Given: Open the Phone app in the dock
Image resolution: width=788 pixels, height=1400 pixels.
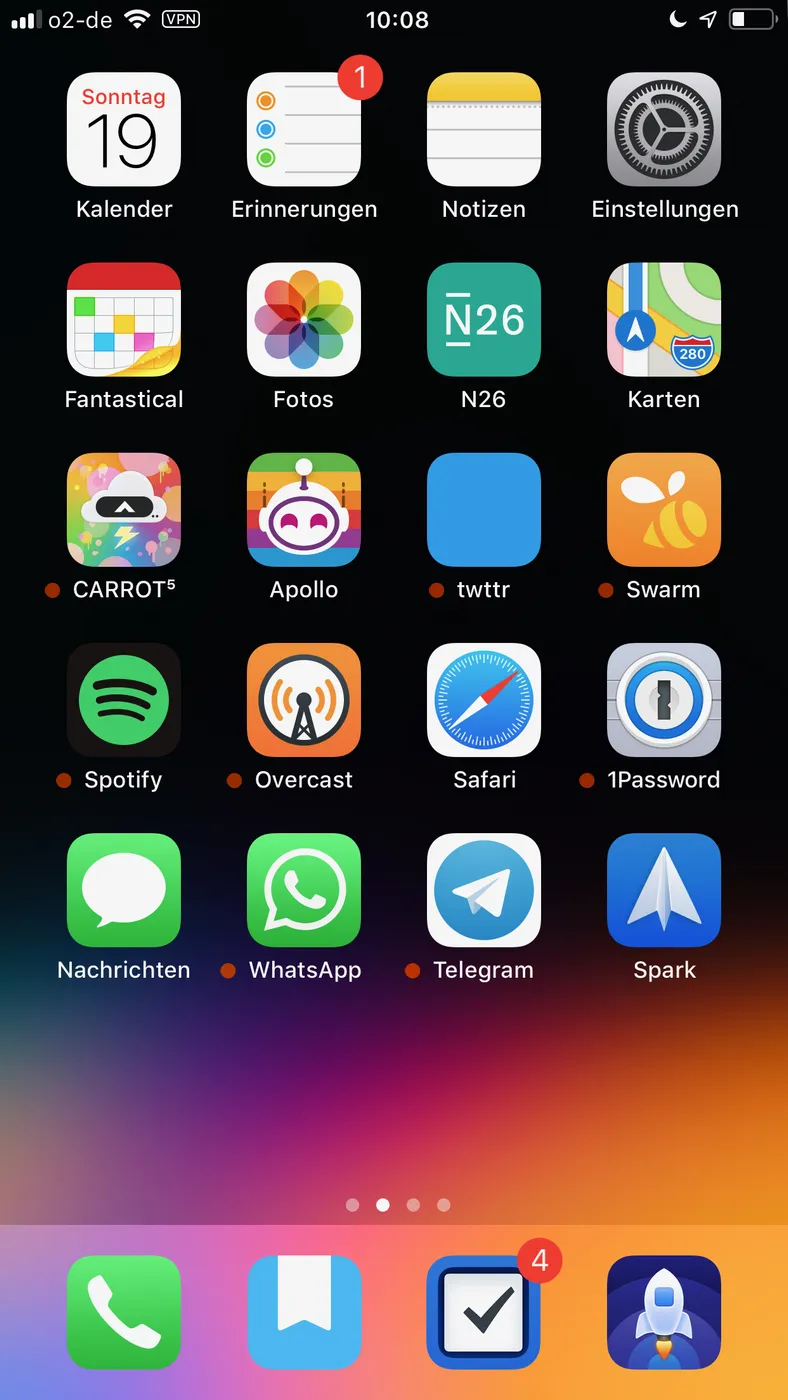Looking at the screenshot, I should click(x=124, y=1312).
